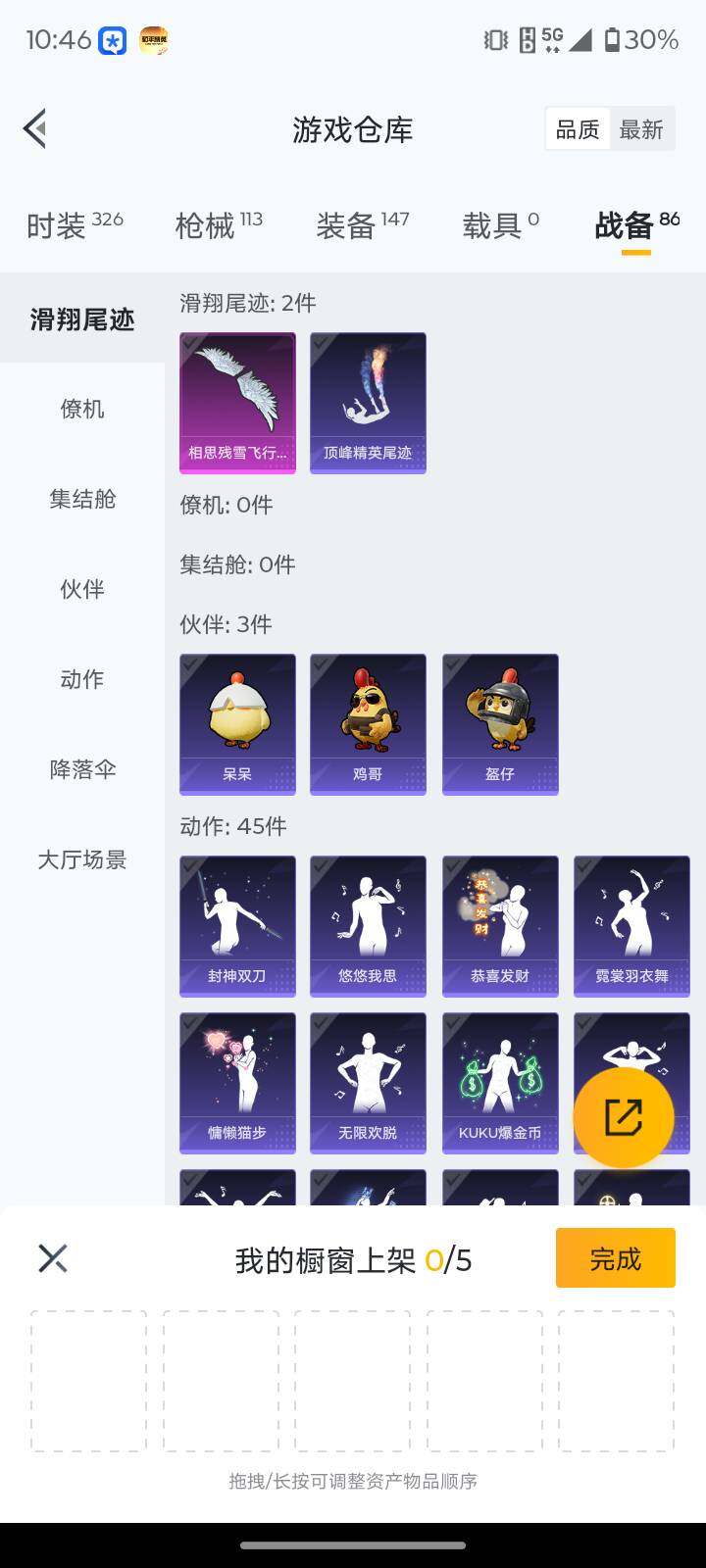This screenshot has height=1568, width=706.
Task: Select 大厅场景 from the side menu
Action: click(x=82, y=860)
